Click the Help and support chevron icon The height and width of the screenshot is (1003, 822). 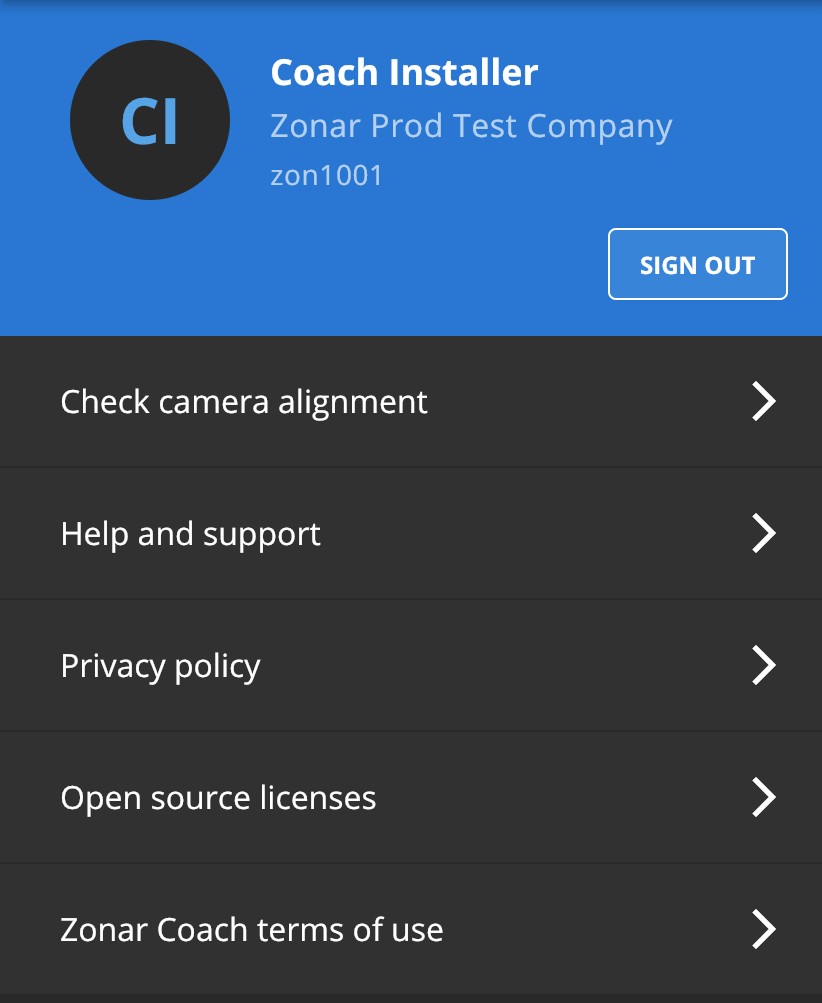coord(763,533)
